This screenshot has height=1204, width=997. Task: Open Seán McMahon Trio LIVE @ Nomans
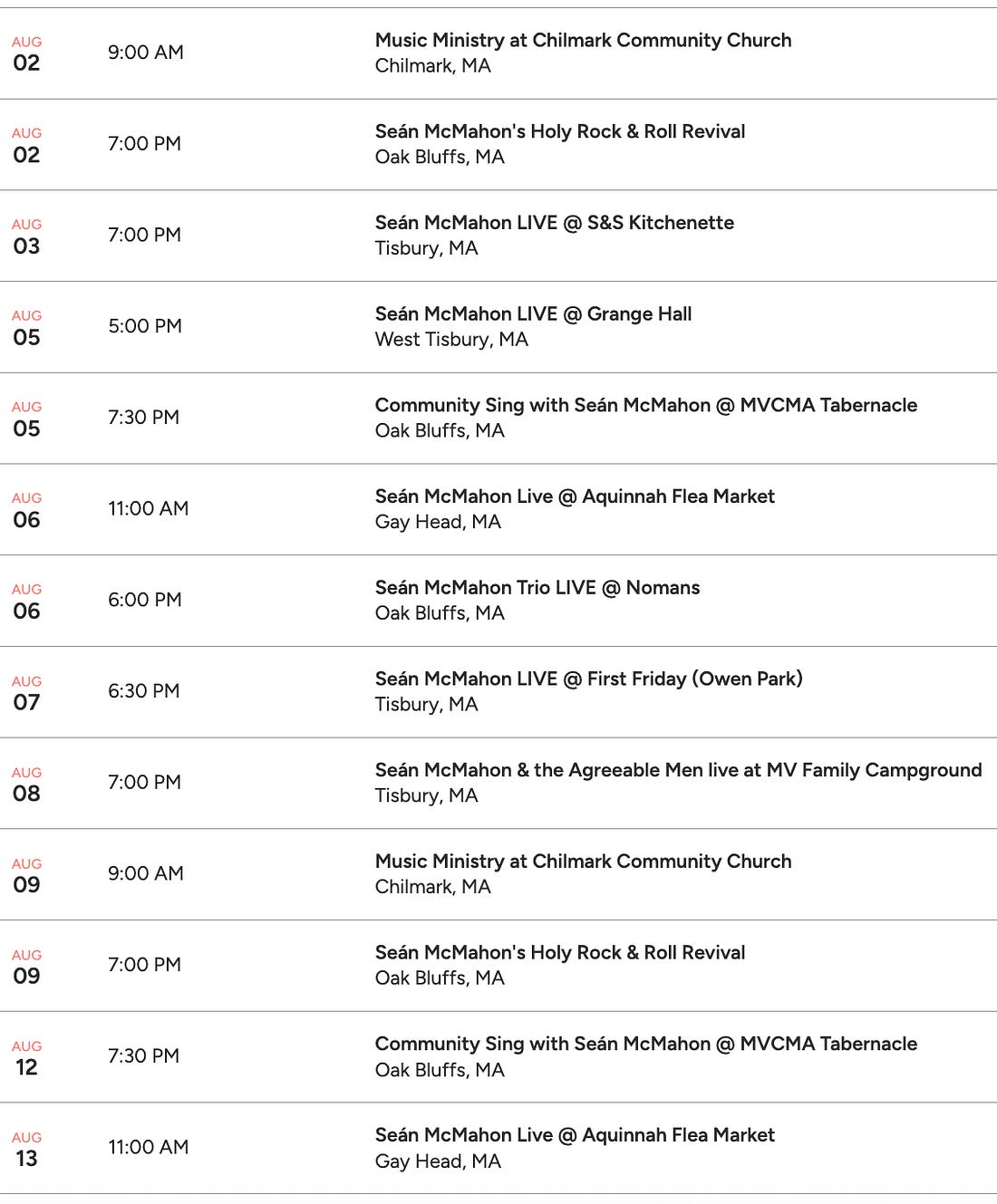tap(498, 601)
